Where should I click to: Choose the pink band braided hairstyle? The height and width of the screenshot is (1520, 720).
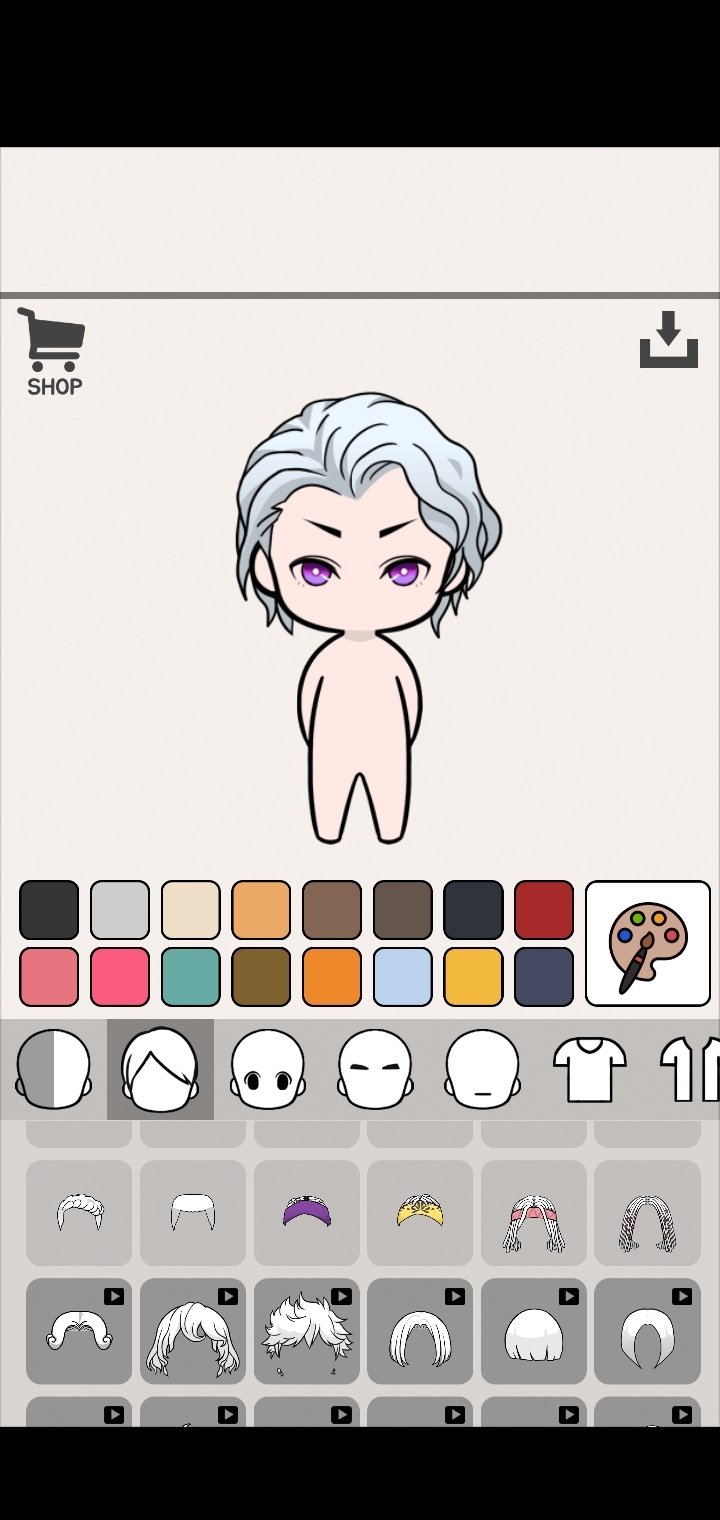tap(534, 1213)
